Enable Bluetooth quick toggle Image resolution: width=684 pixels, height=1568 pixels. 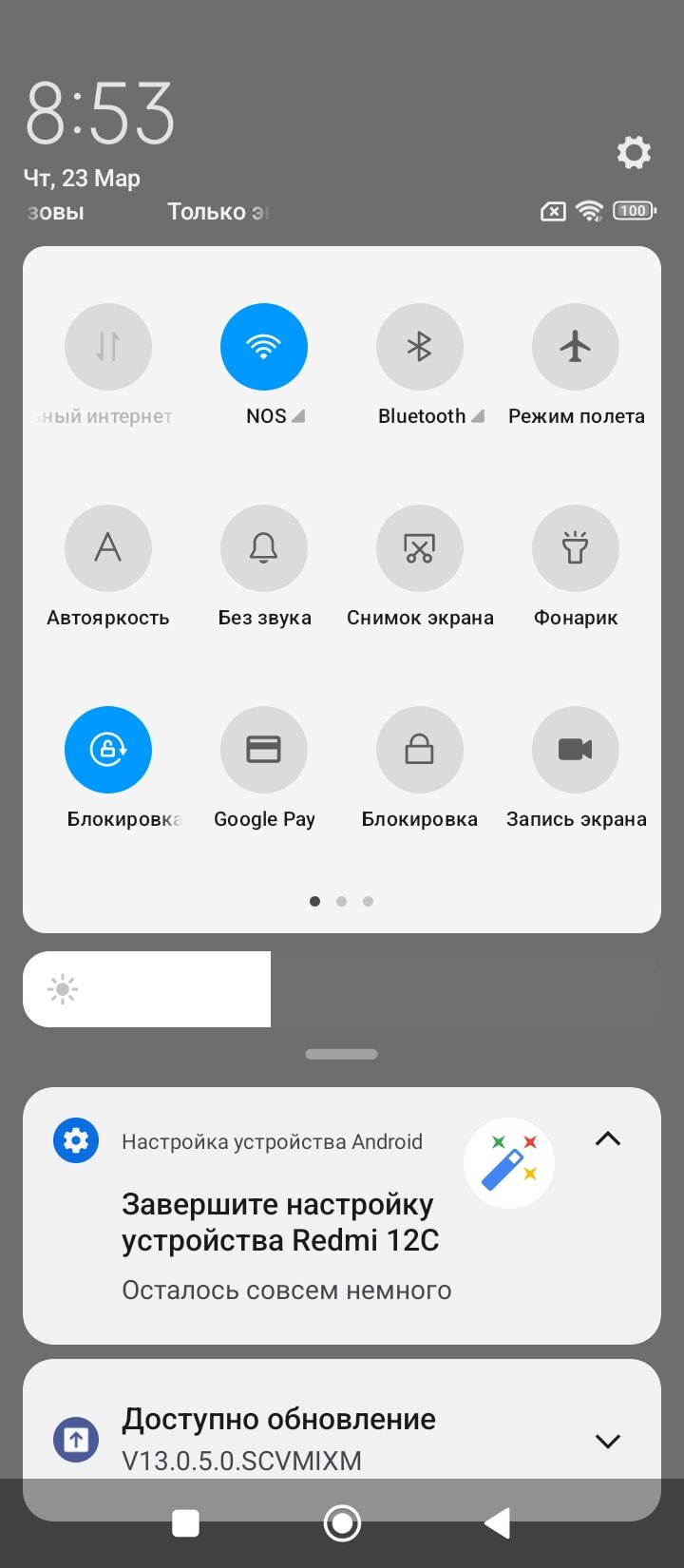[420, 347]
